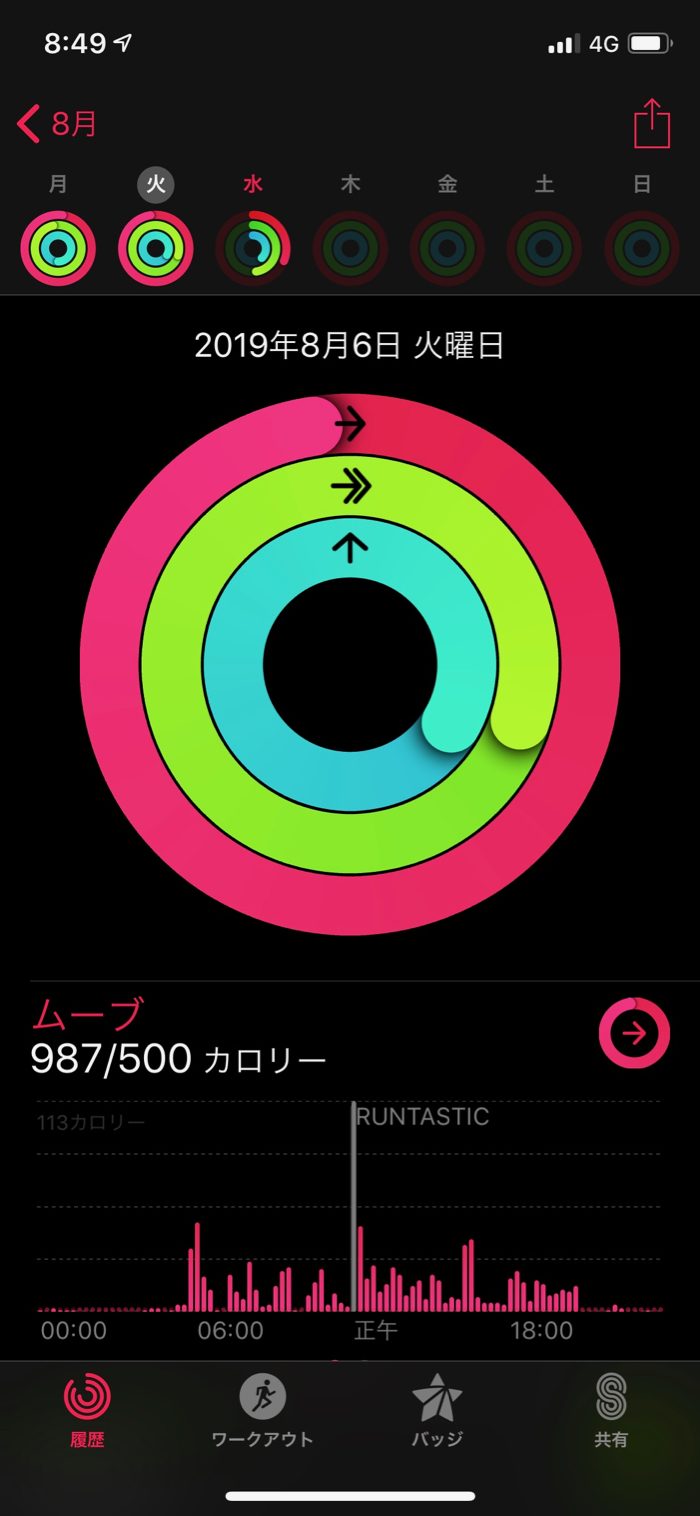700x1516 pixels.
Task: Open the ワークアウト tab
Action: 262,1410
